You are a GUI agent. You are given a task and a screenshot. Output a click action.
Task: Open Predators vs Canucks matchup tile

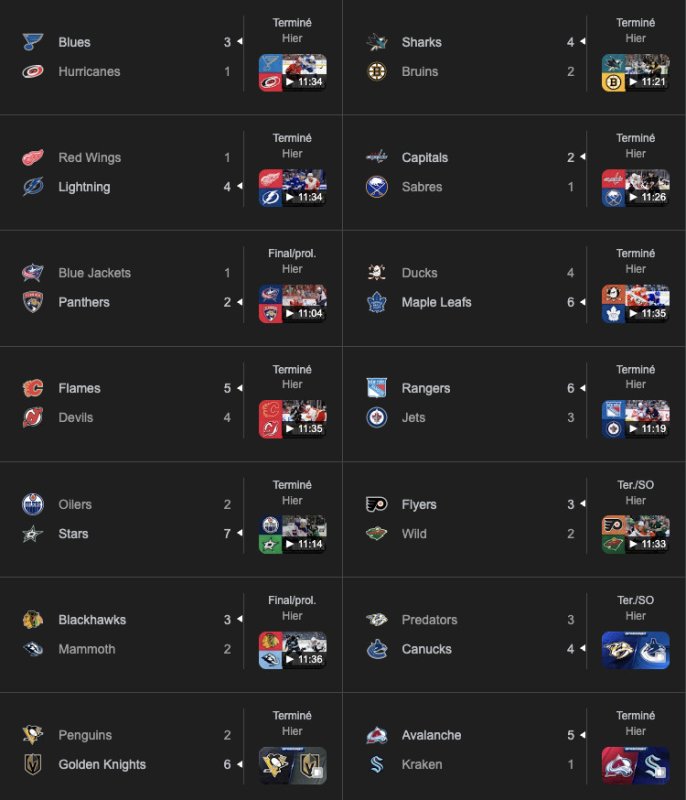point(635,650)
